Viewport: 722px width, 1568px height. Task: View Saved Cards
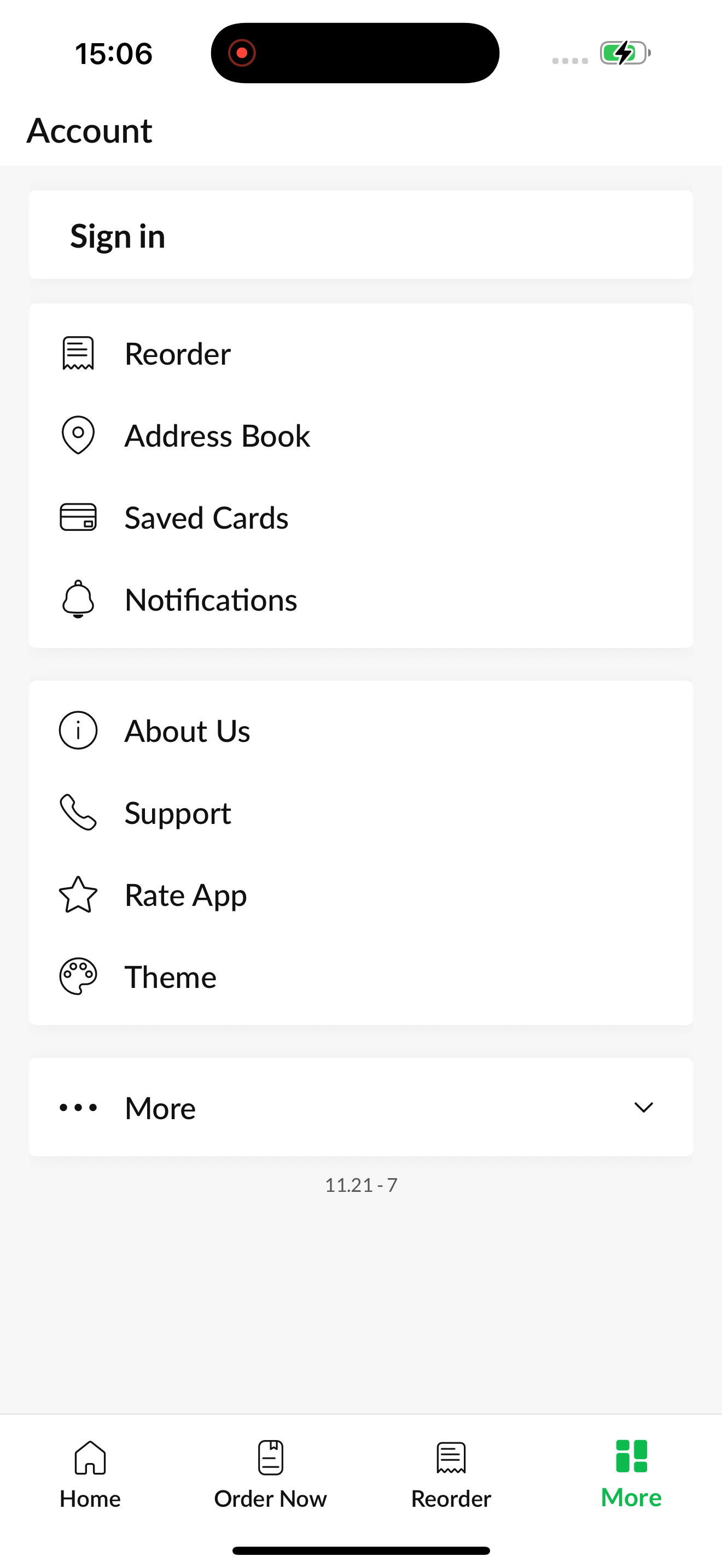[360, 518]
